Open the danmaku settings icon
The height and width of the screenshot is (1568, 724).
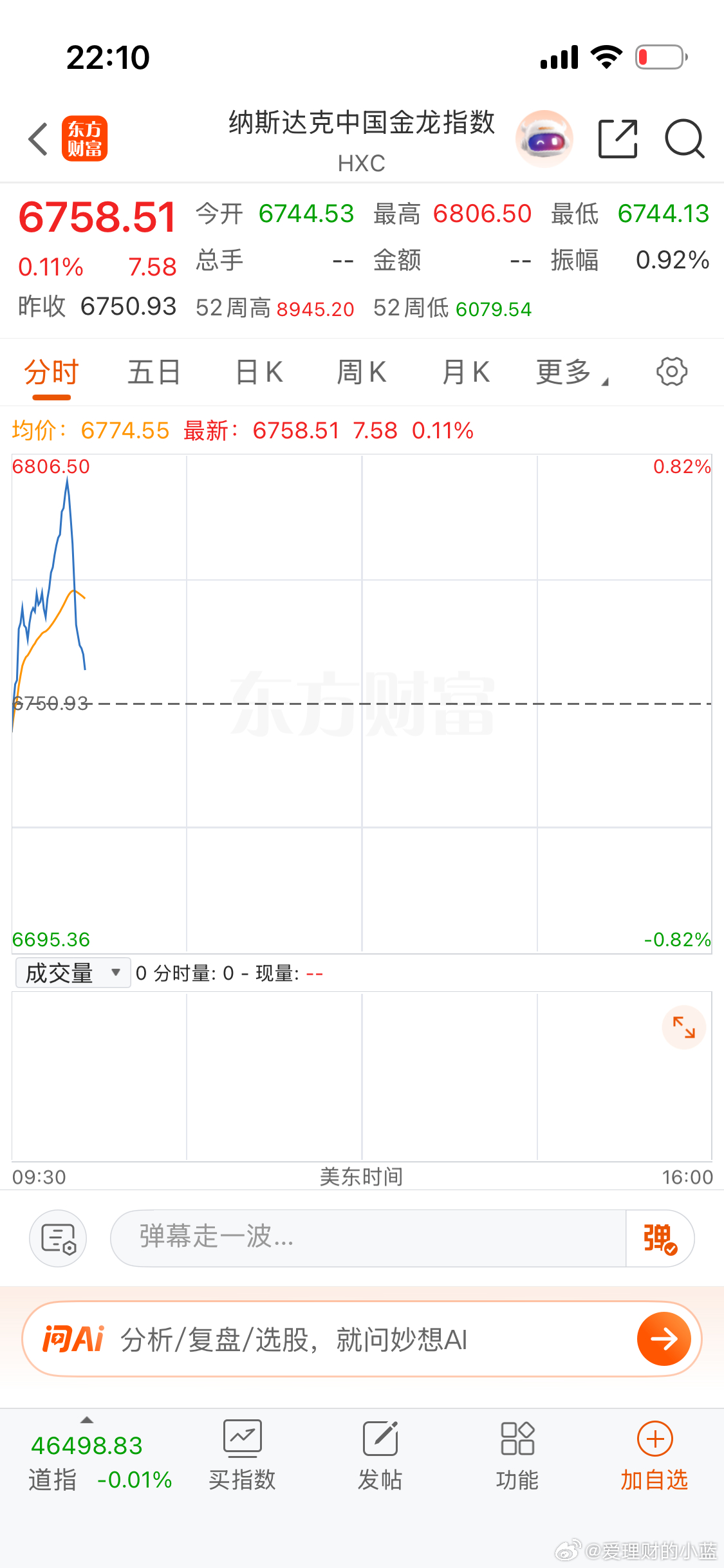tap(58, 1238)
